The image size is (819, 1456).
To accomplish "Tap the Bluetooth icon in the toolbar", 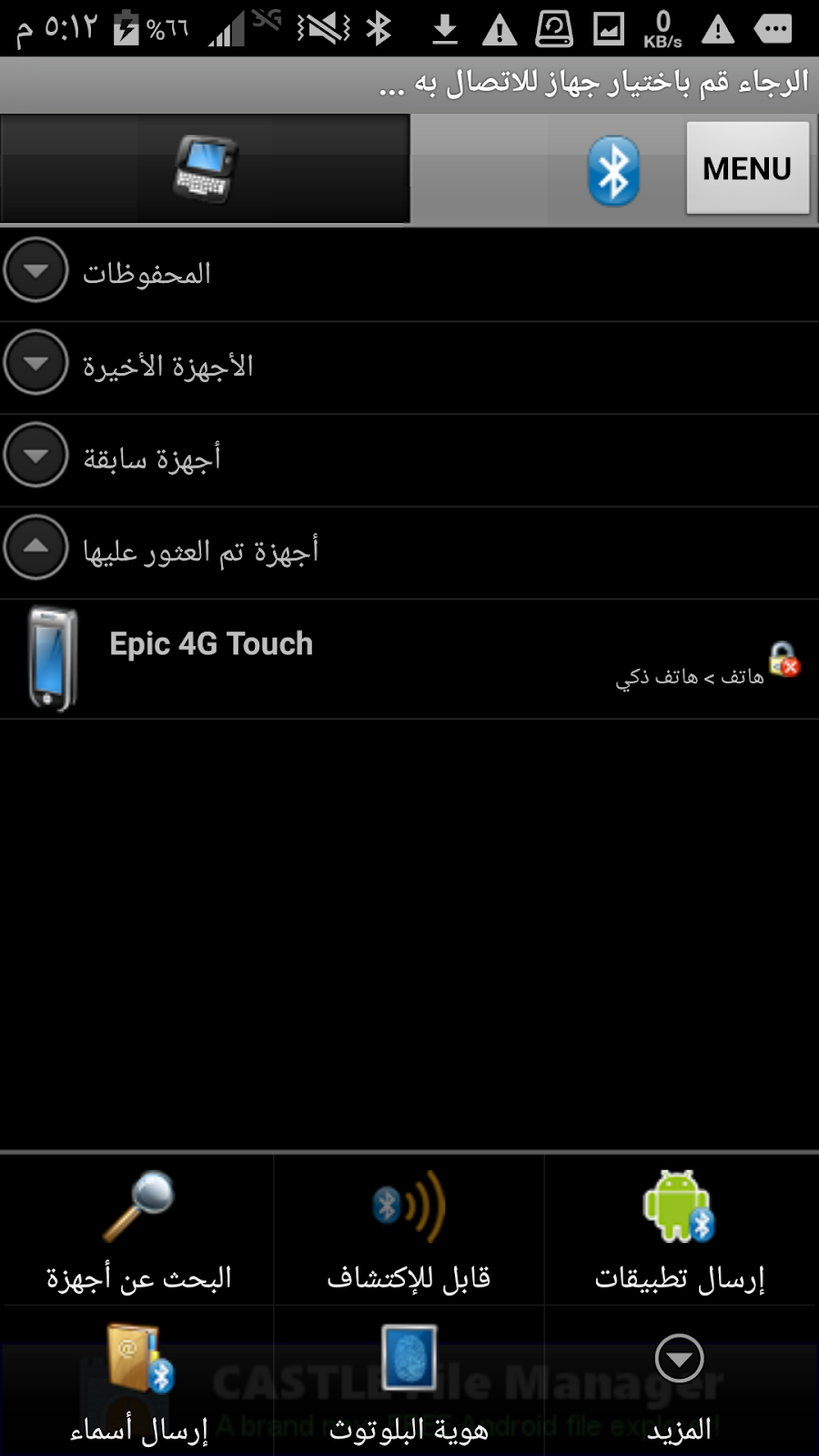I will click(x=613, y=170).
